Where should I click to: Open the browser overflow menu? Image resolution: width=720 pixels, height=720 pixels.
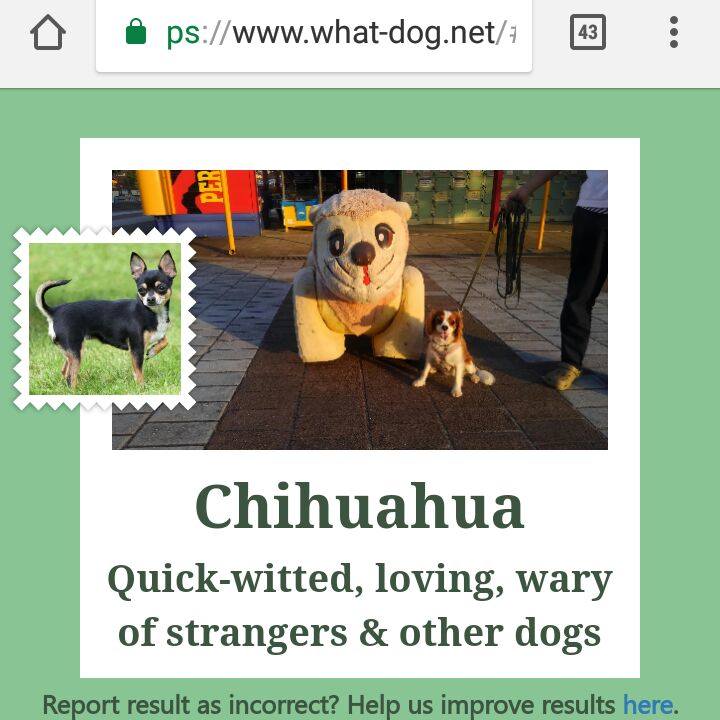[x=674, y=33]
